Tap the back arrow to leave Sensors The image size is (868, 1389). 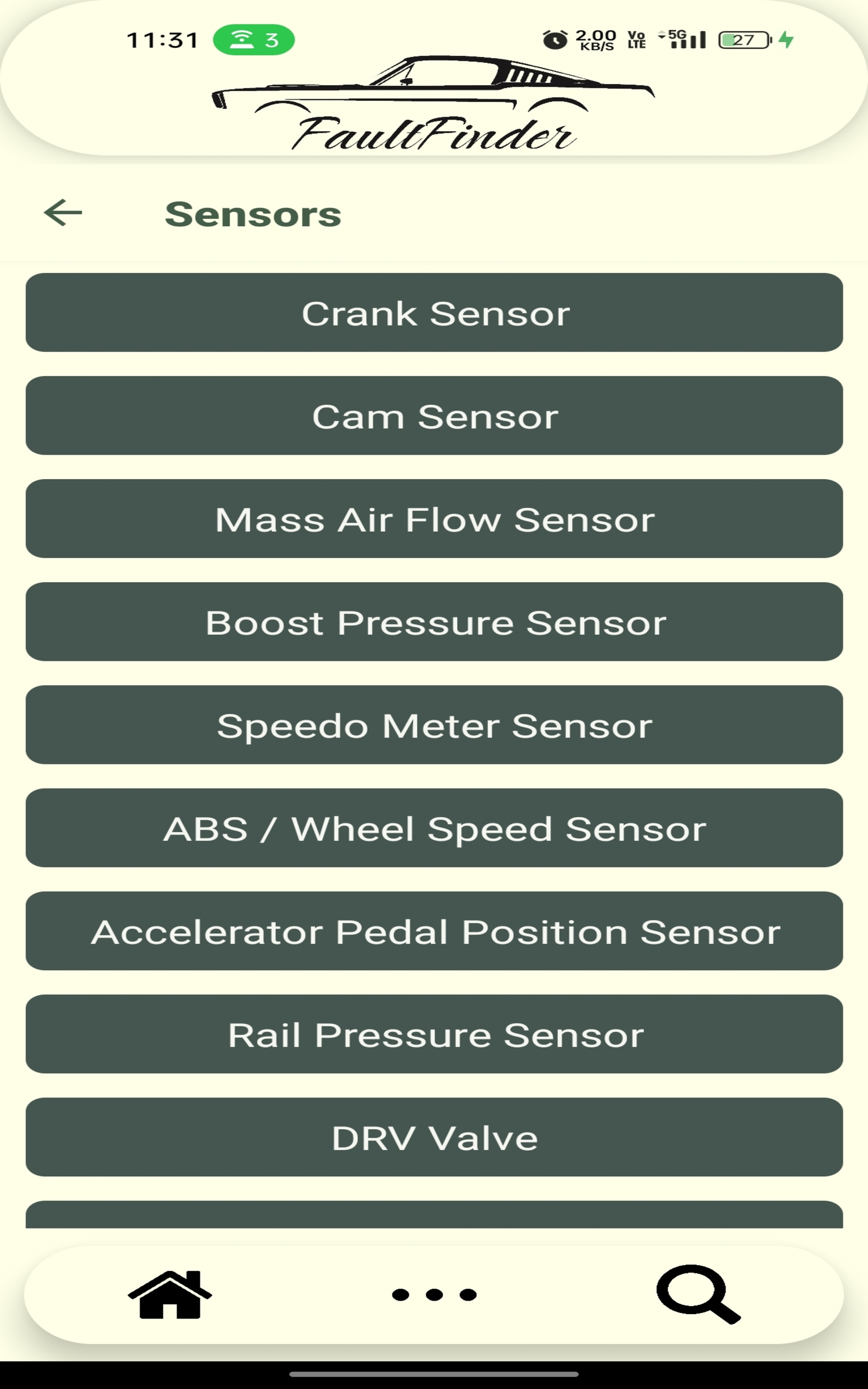(63, 213)
